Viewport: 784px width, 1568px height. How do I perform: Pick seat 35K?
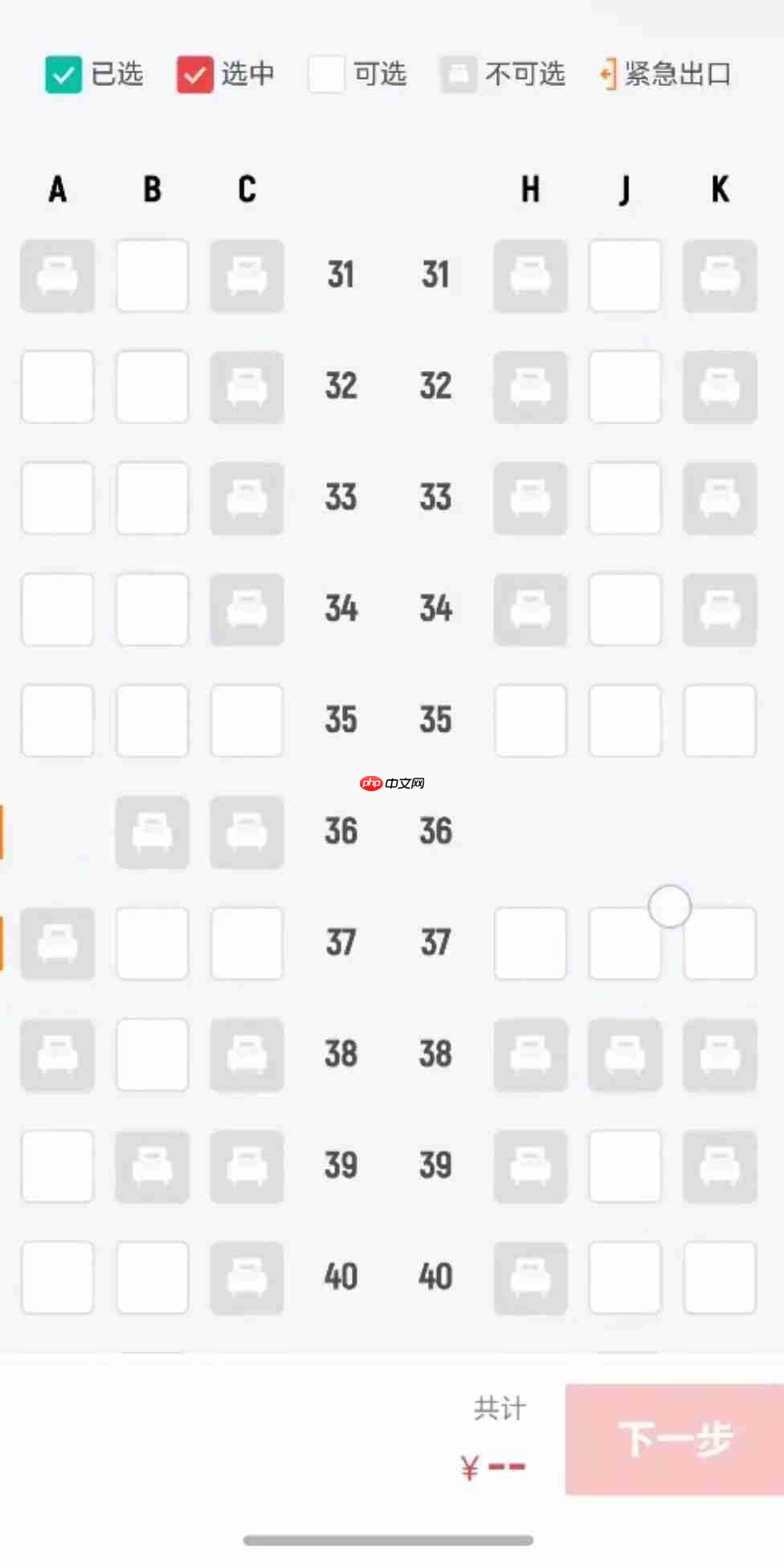720,721
